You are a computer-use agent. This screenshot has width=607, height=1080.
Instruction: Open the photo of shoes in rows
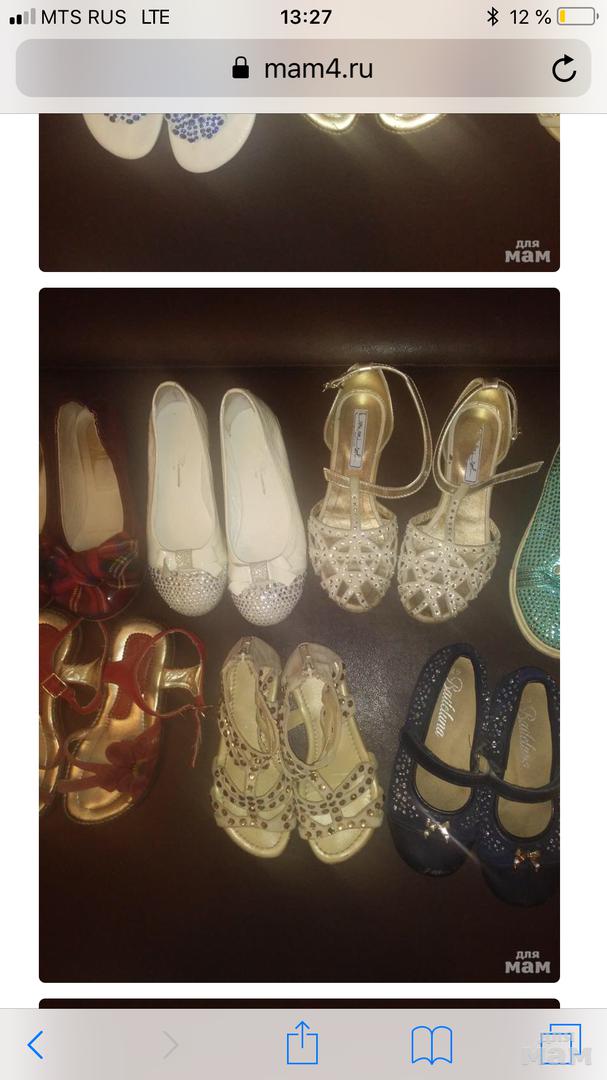(299, 635)
